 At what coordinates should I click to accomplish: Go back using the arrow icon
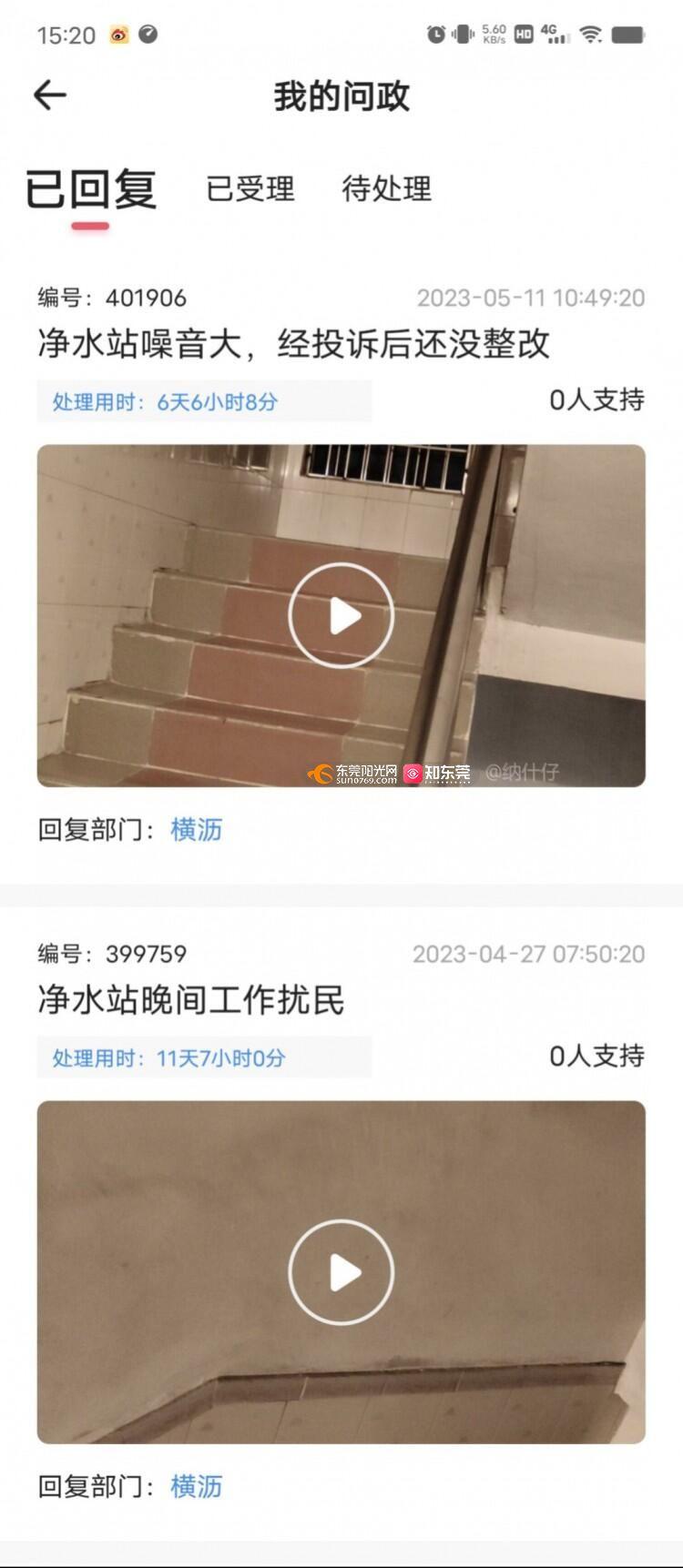click(50, 95)
